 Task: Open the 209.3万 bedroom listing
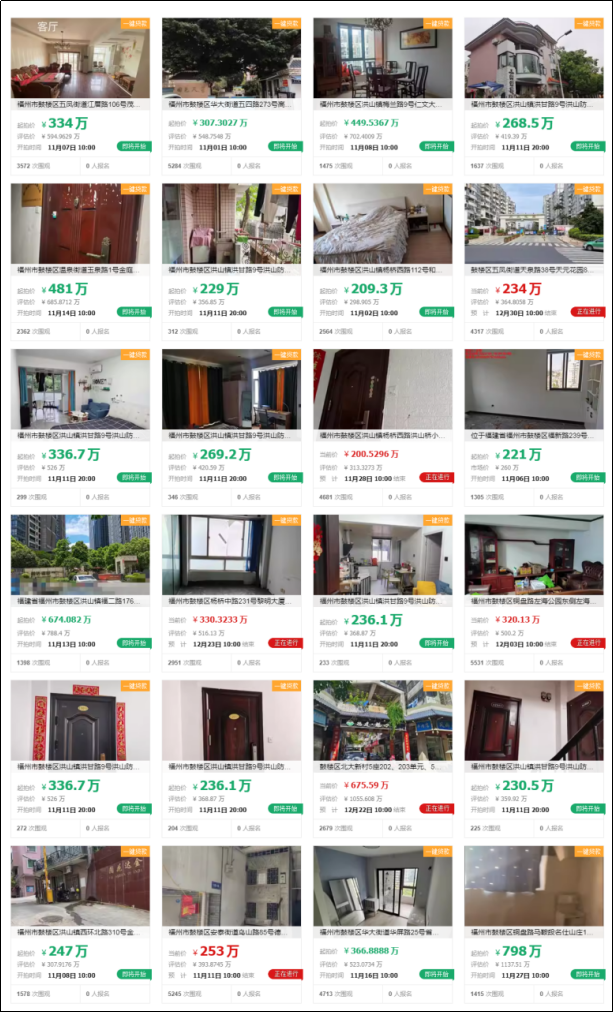[x=383, y=224]
